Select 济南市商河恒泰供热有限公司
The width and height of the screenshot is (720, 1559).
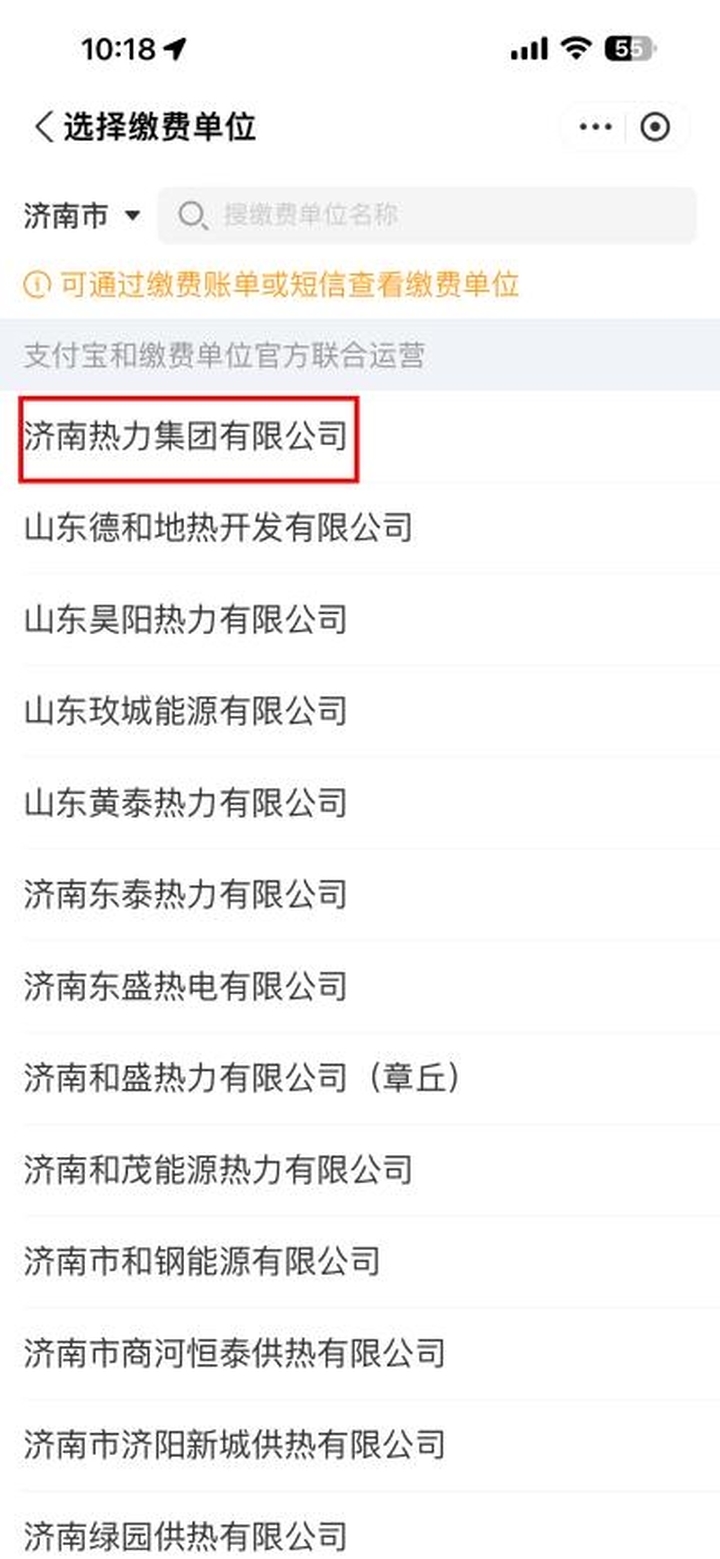(x=360, y=1353)
